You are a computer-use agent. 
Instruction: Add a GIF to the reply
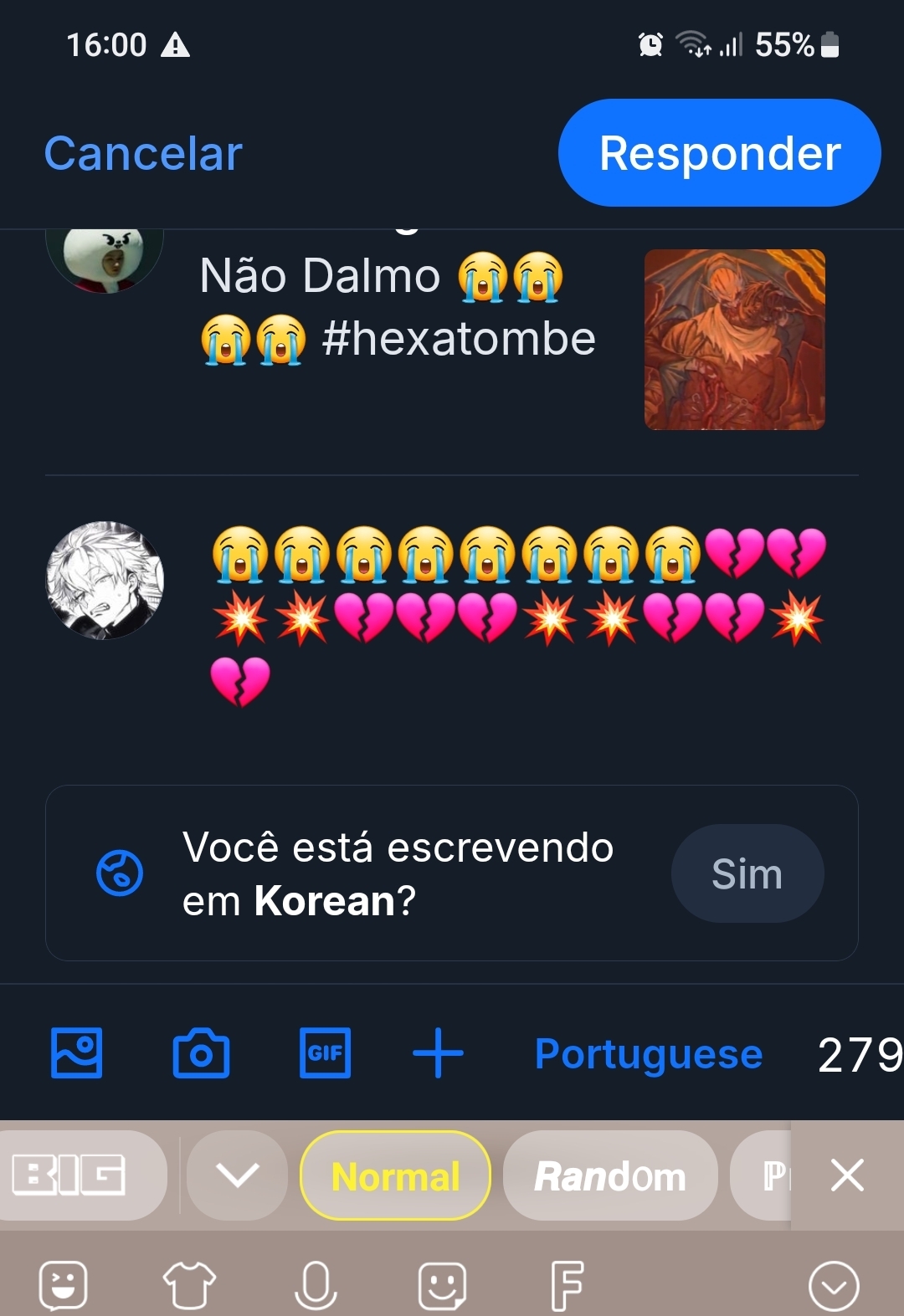tap(325, 1053)
